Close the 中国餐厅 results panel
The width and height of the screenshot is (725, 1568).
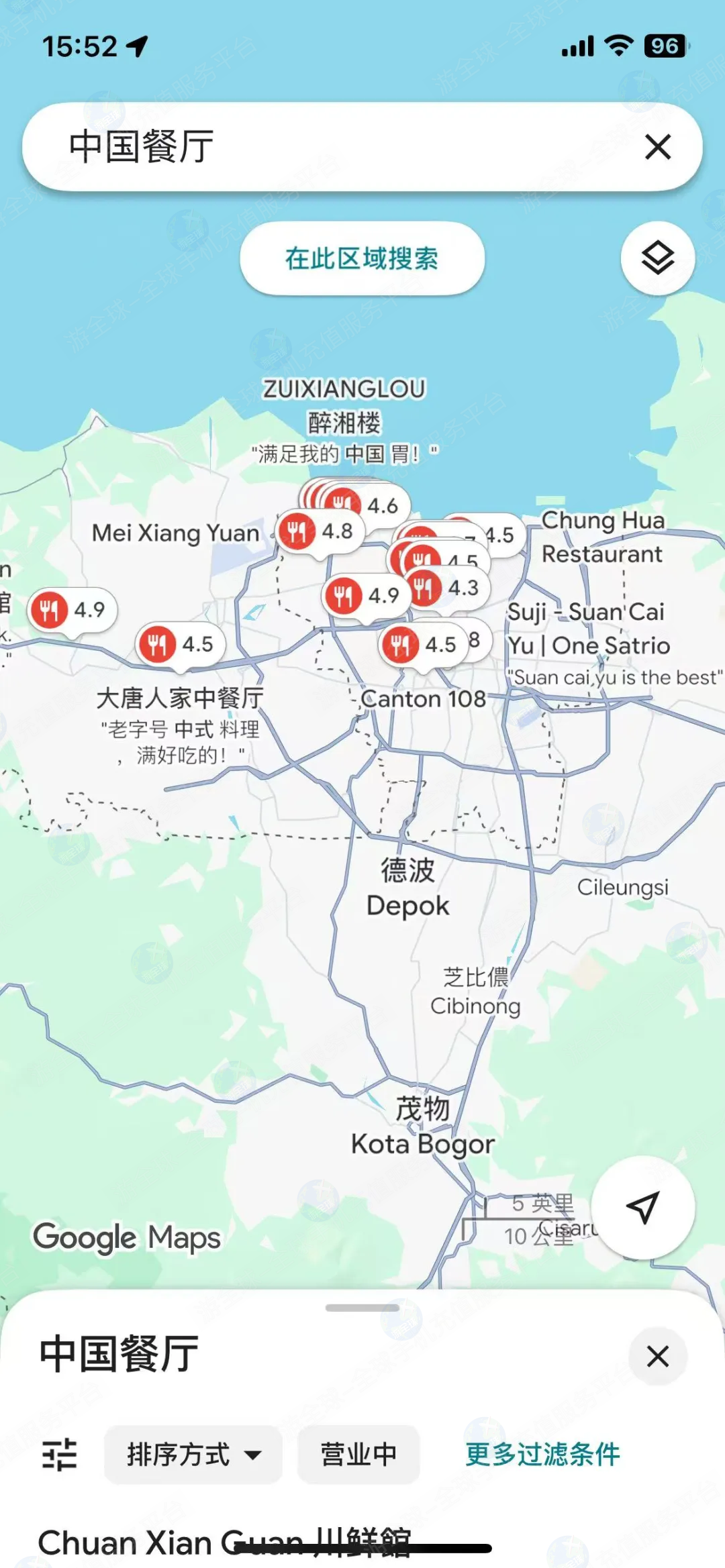(x=657, y=1356)
